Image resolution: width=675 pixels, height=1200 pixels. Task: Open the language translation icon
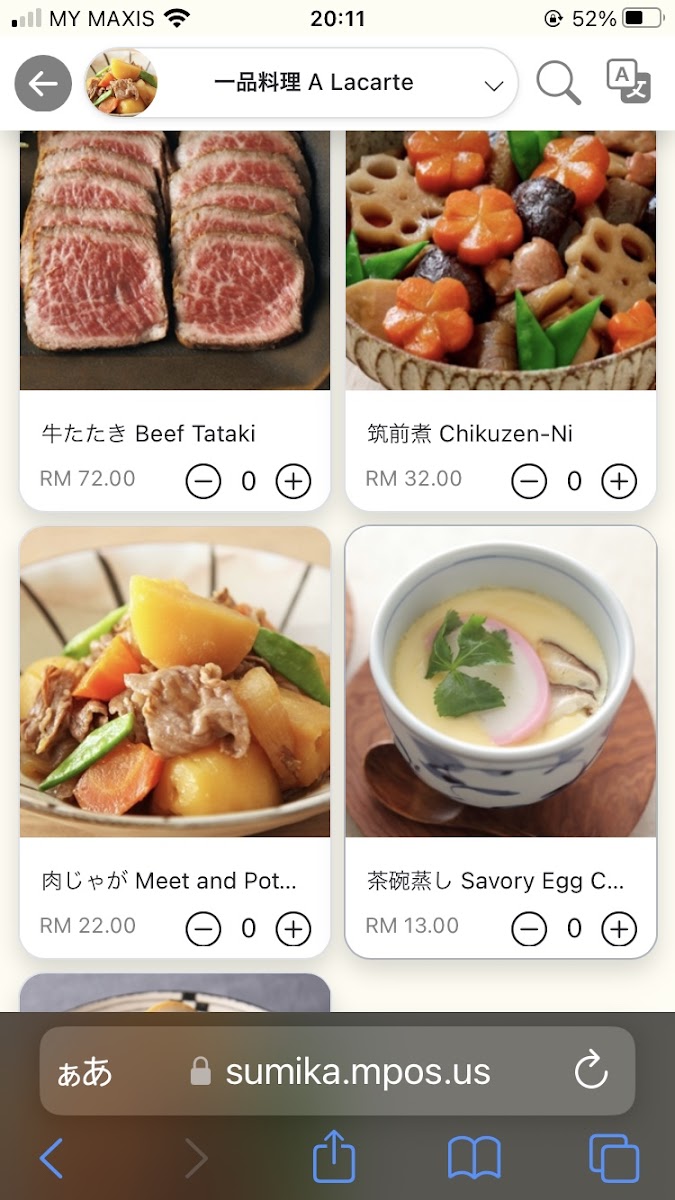click(x=629, y=82)
